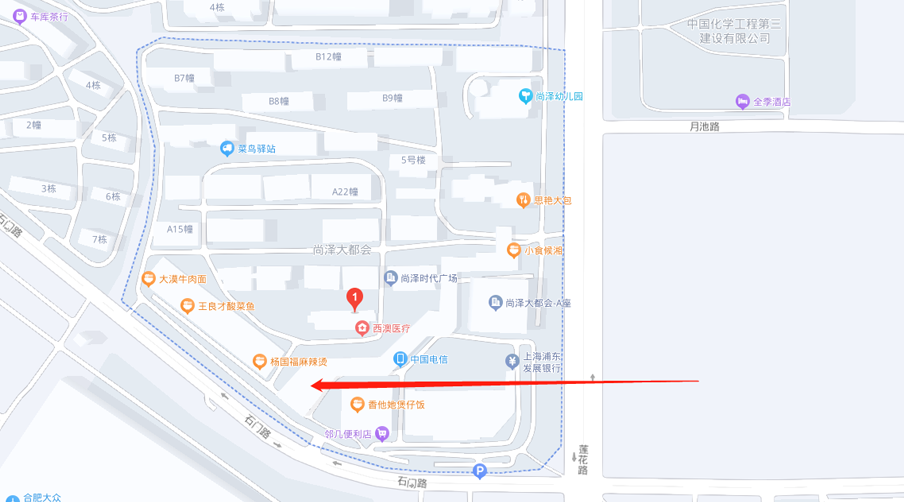Select the 车库茶行 marker
Screen dimensions: 904x502
point(20,17)
